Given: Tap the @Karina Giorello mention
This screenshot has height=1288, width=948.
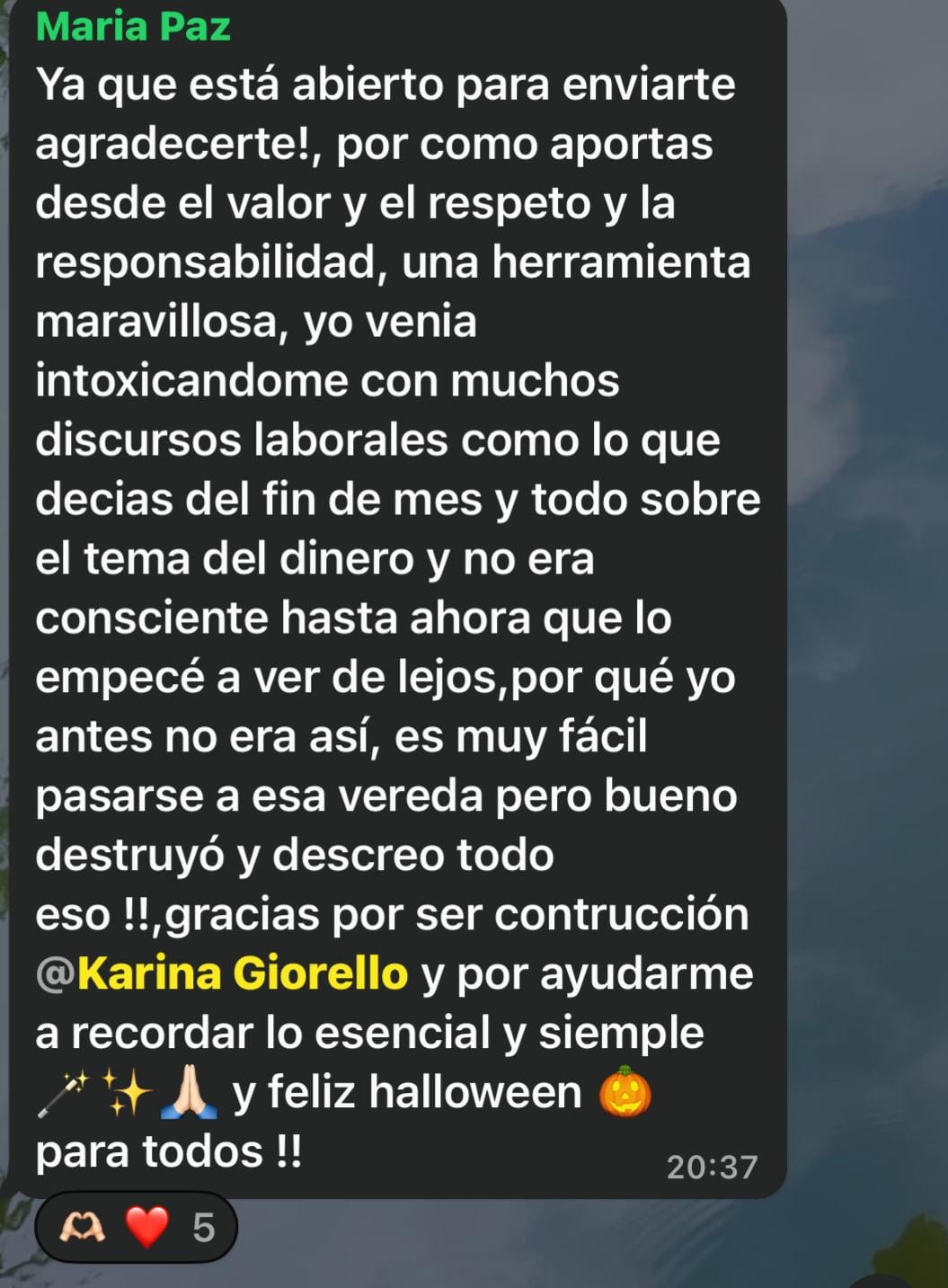Looking at the screenshot, I should [223, 973].
